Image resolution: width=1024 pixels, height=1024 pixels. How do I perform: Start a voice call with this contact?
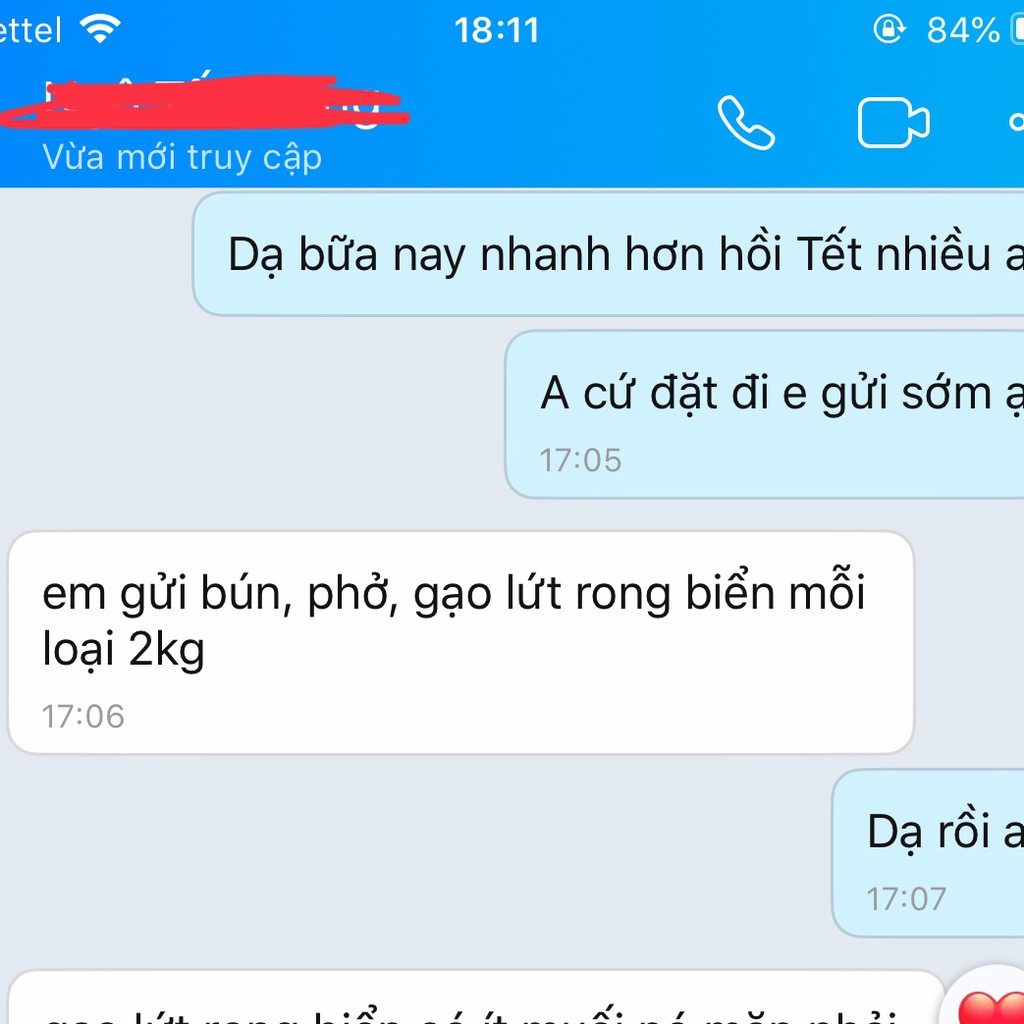click(x=746, y=123)
